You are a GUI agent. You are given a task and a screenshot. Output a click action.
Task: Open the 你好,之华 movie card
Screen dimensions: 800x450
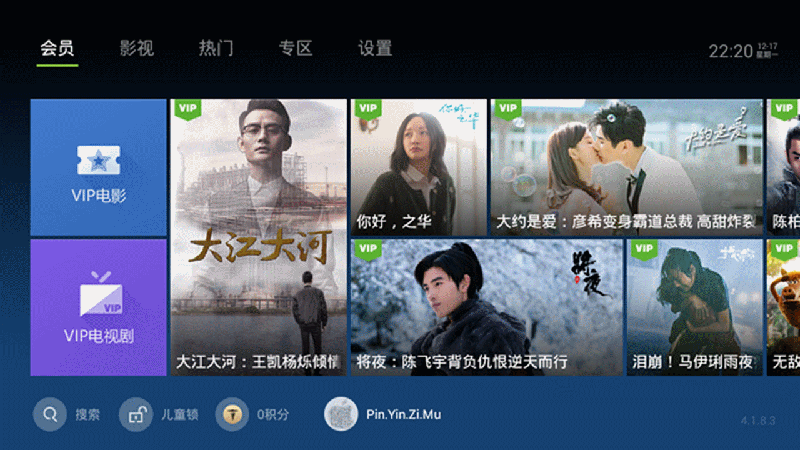click(x=418, y=167)
